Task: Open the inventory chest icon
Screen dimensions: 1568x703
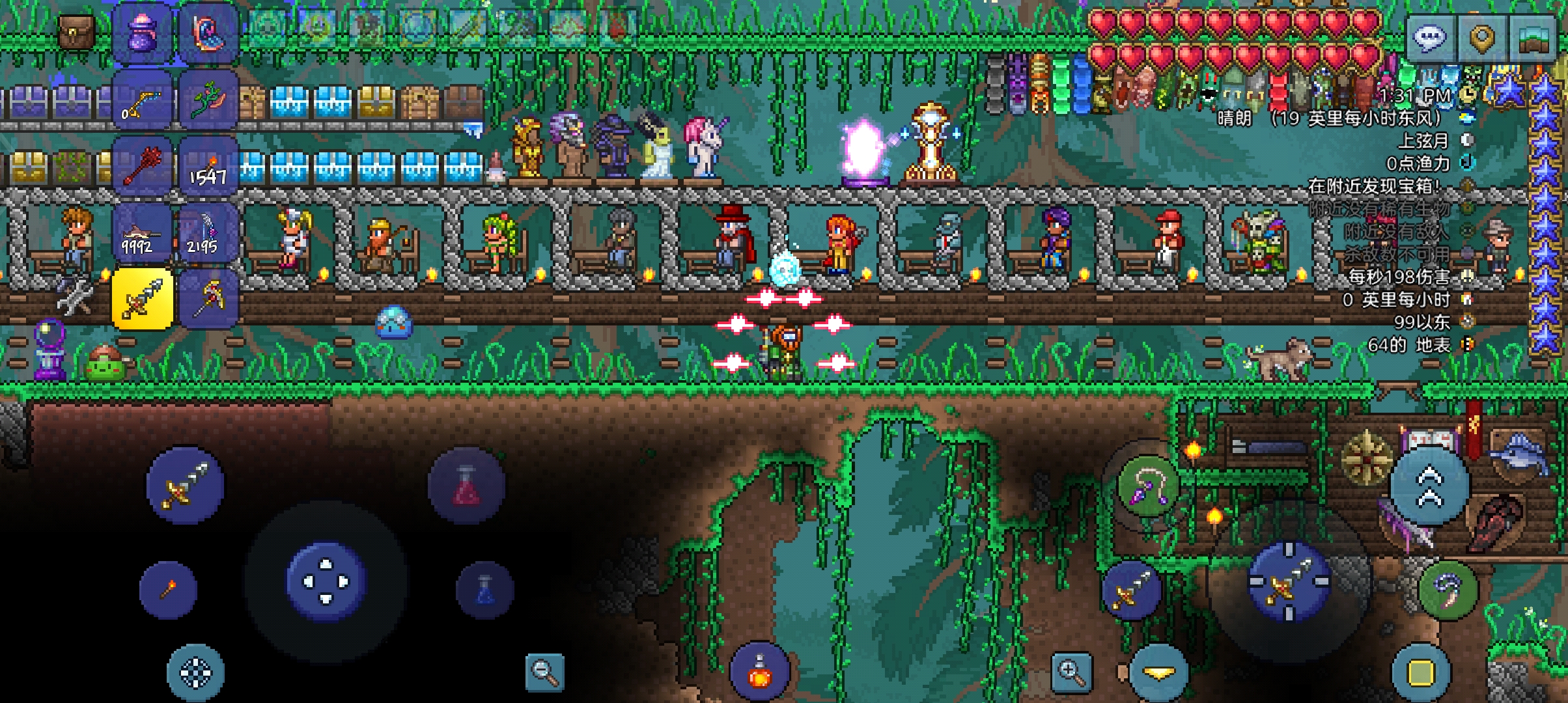Action: point(77,33)
